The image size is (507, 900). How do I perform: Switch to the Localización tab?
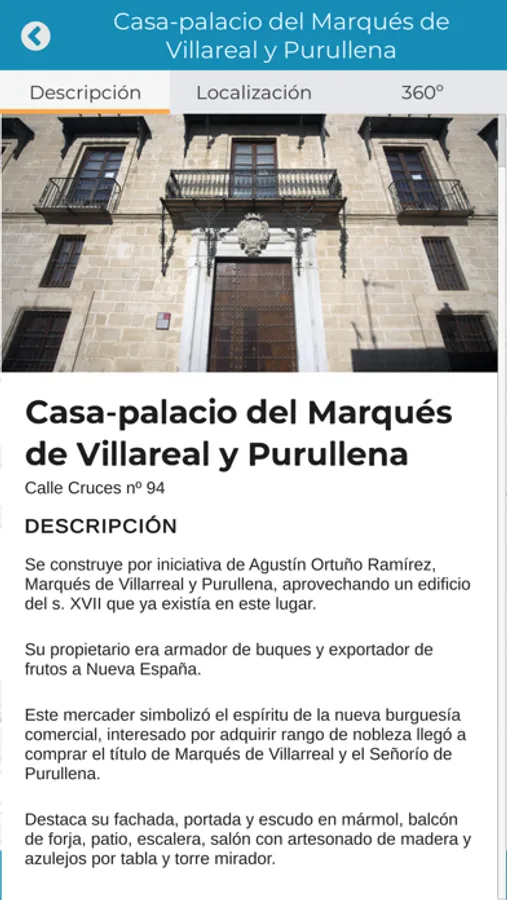[x=254, y=92]
